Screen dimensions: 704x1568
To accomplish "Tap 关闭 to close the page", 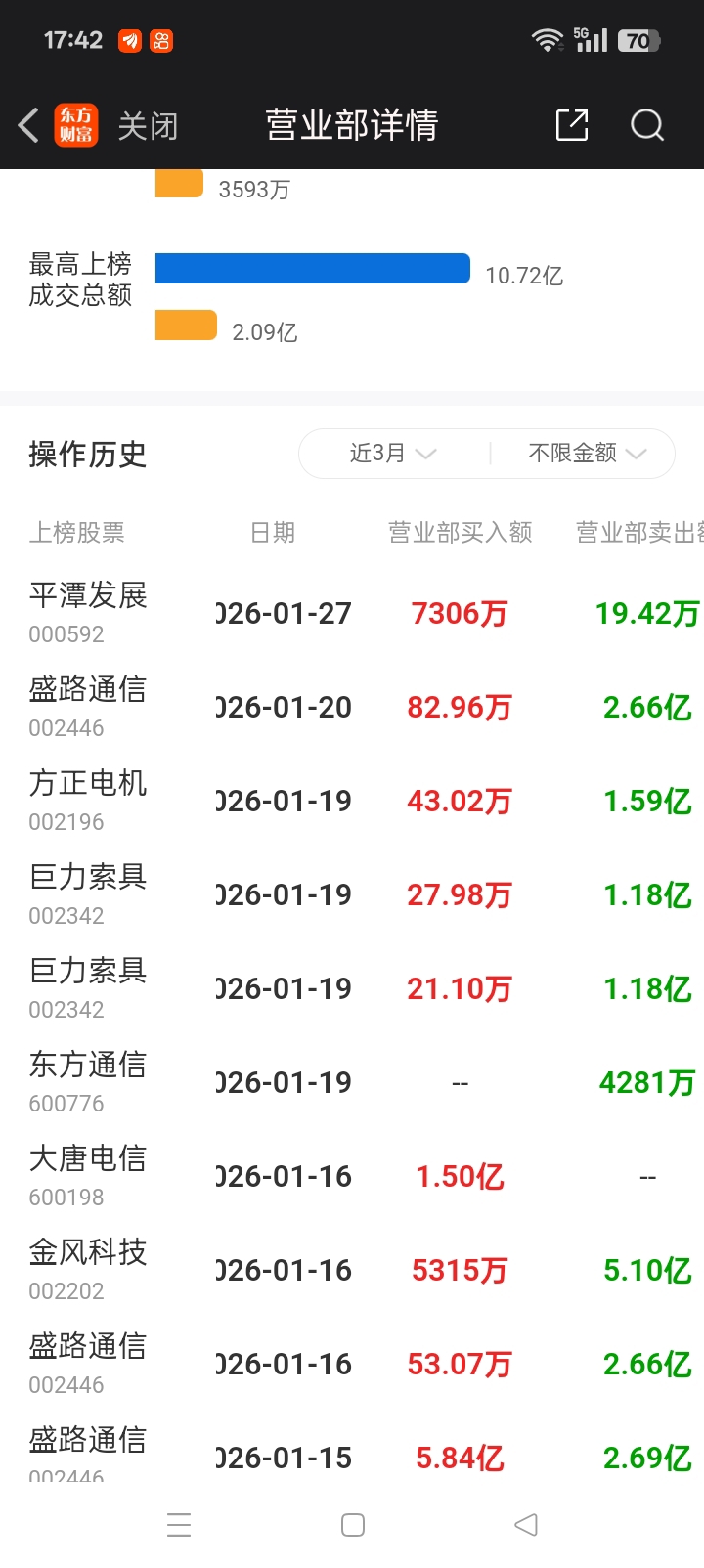I will pos(148,126).
